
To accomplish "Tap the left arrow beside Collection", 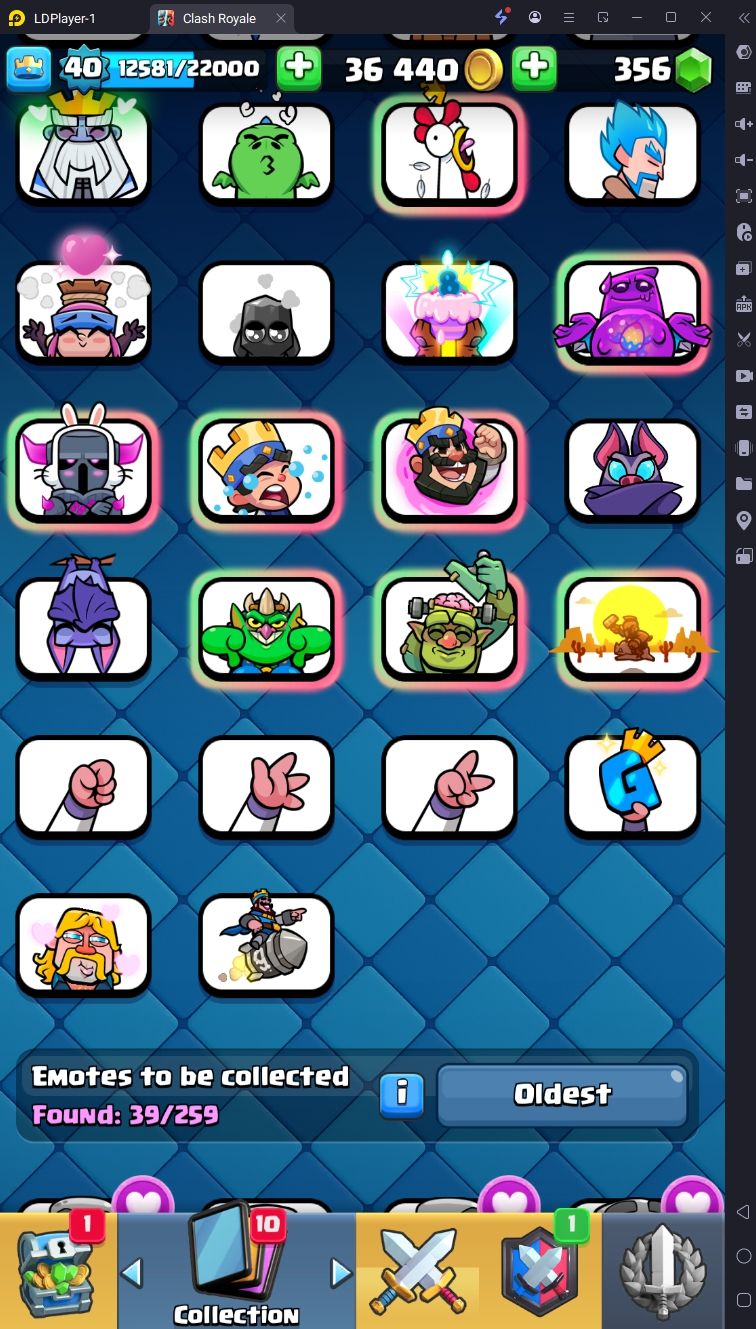I will [x=131, y=1273].
